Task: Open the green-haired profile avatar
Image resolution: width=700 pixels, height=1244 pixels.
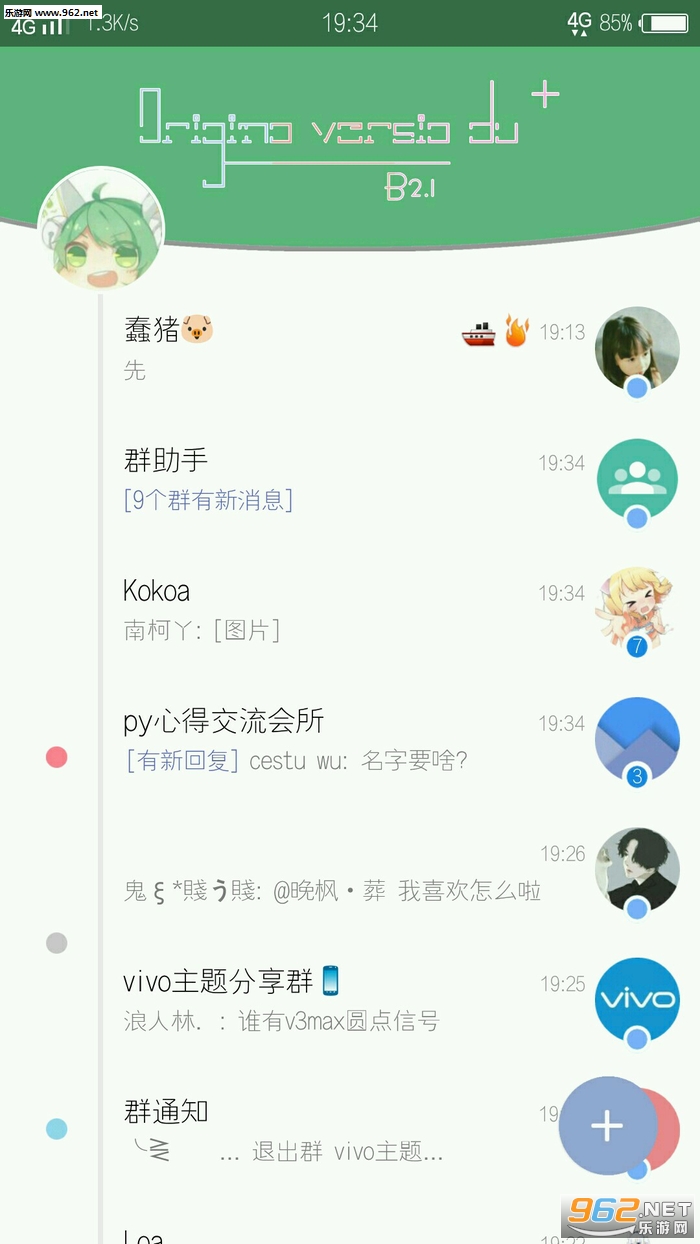Action: (x=100, y=230)
